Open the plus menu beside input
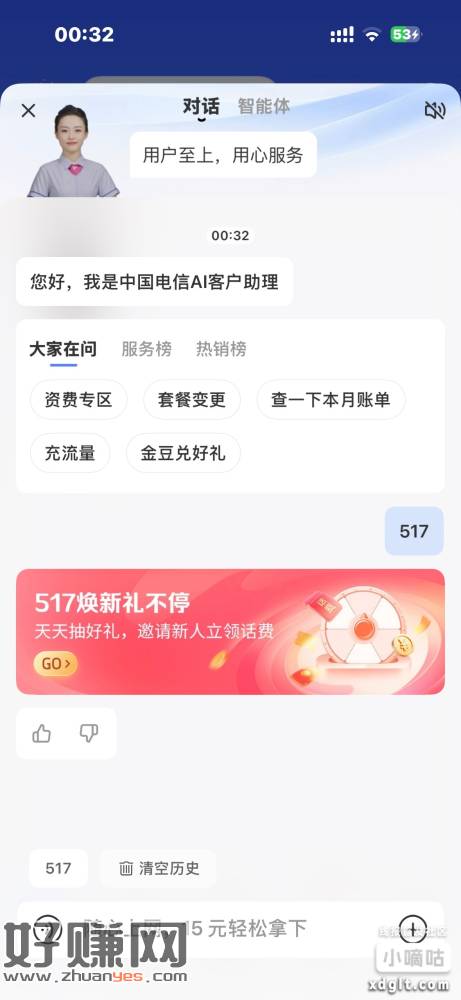The width and height of the screenshot is (461, 1000). [413, 928]
